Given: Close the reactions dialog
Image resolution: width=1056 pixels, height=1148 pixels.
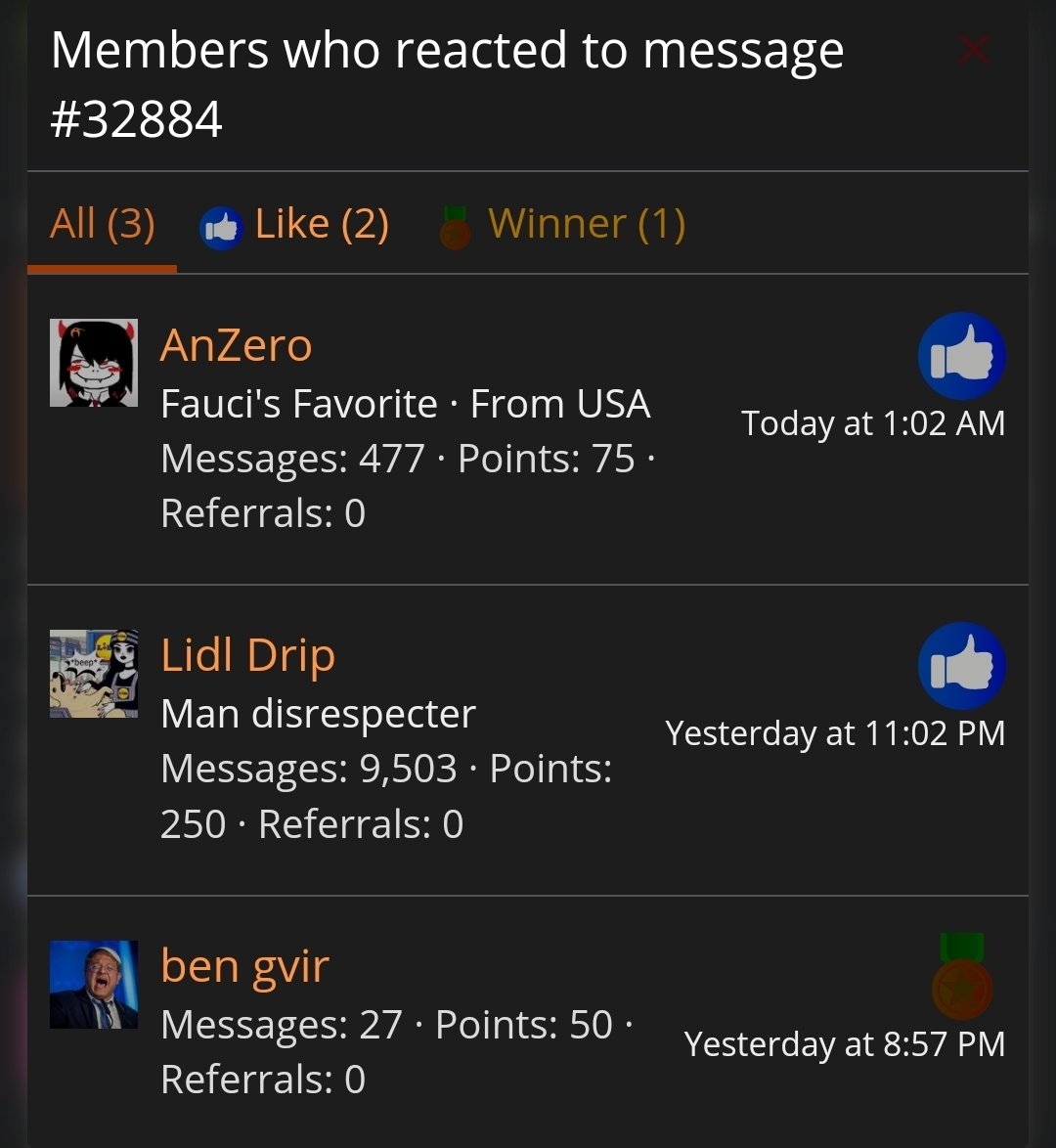Looking at the screenshot, I should pos(974,49).
